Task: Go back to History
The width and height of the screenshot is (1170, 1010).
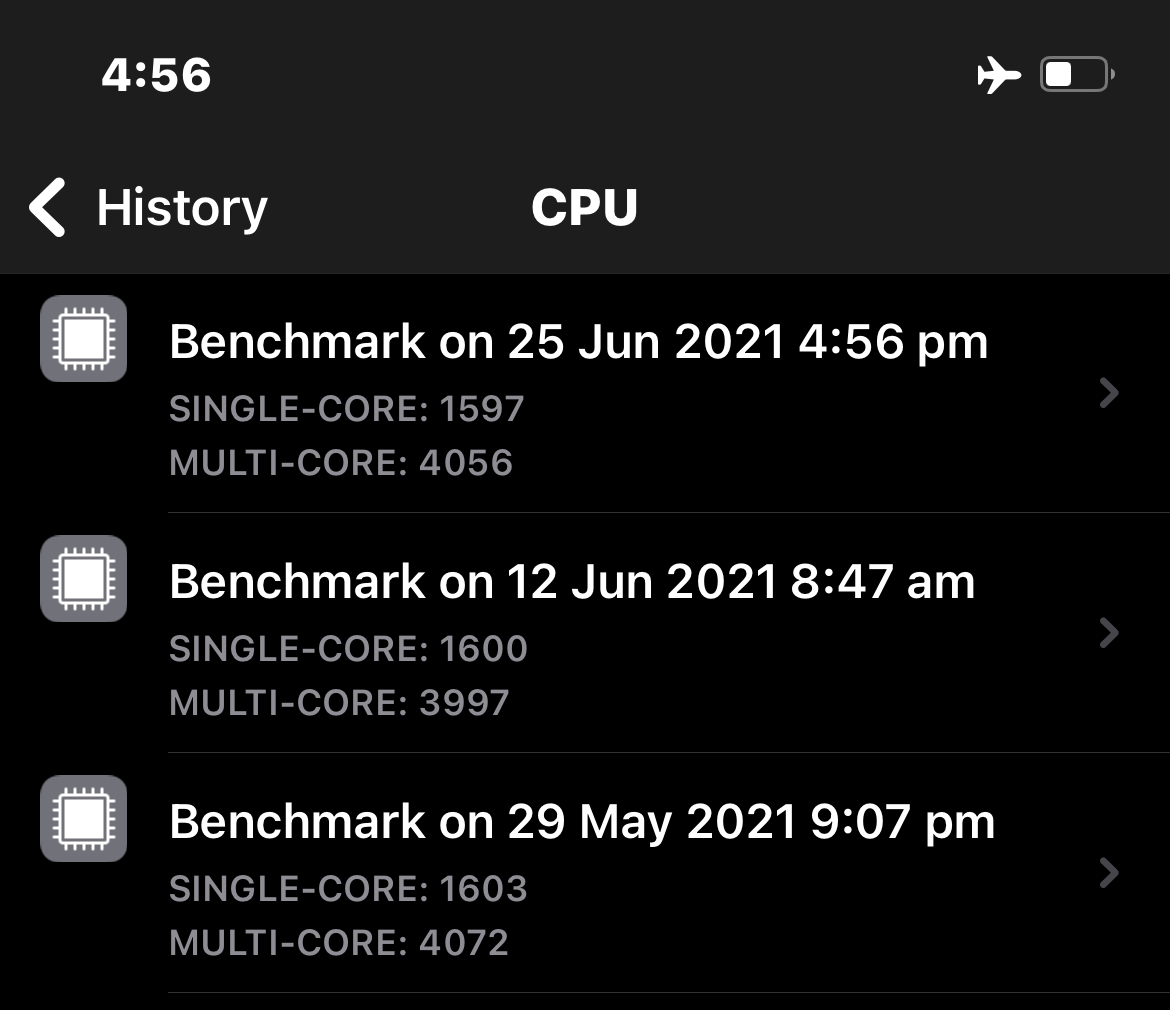Action: pos(148,207)
